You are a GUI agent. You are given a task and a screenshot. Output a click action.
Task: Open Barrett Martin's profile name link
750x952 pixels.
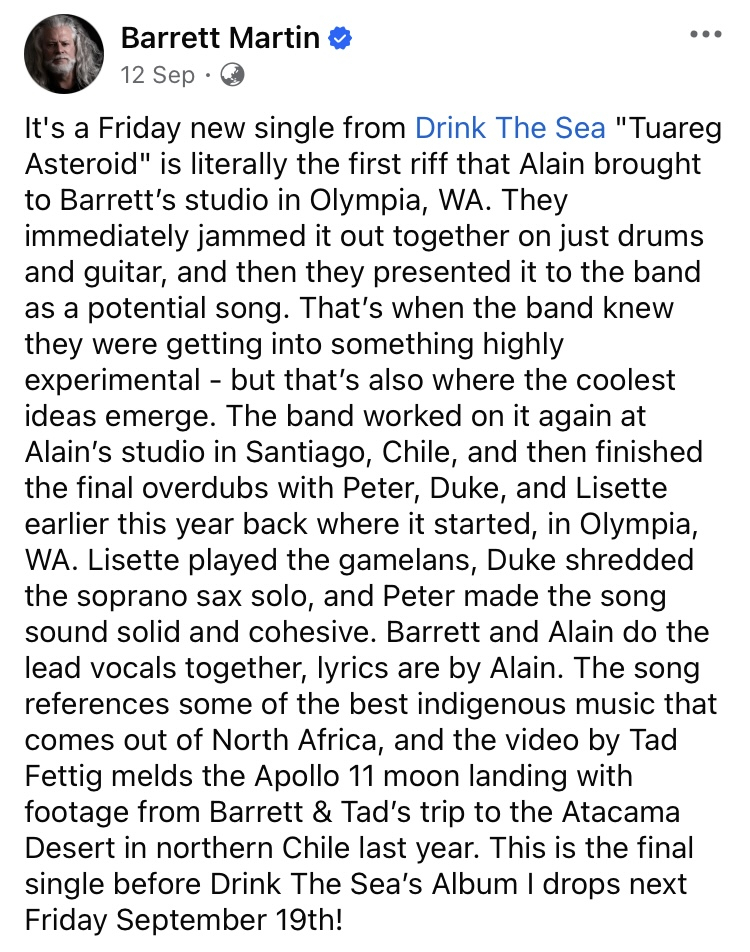(x=221, y=38)
